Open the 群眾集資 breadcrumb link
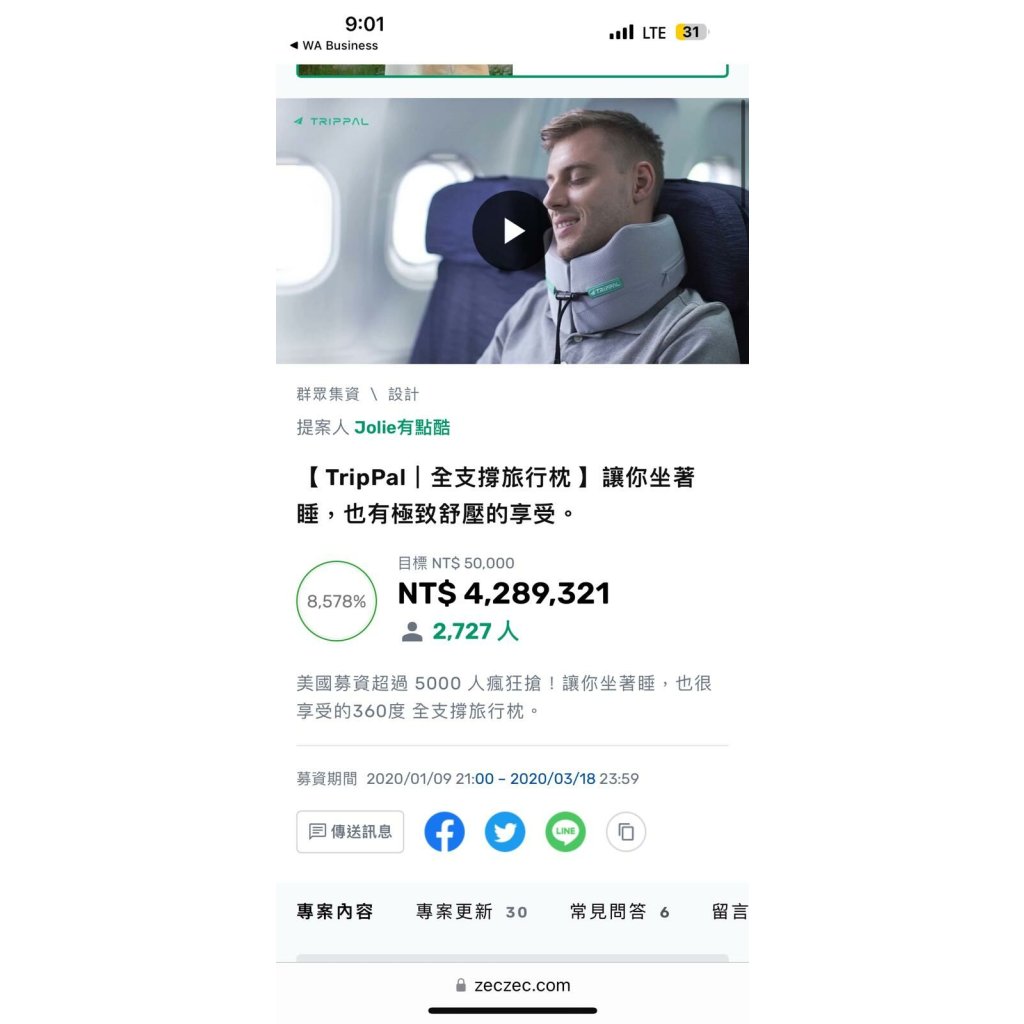 (328, 394)
